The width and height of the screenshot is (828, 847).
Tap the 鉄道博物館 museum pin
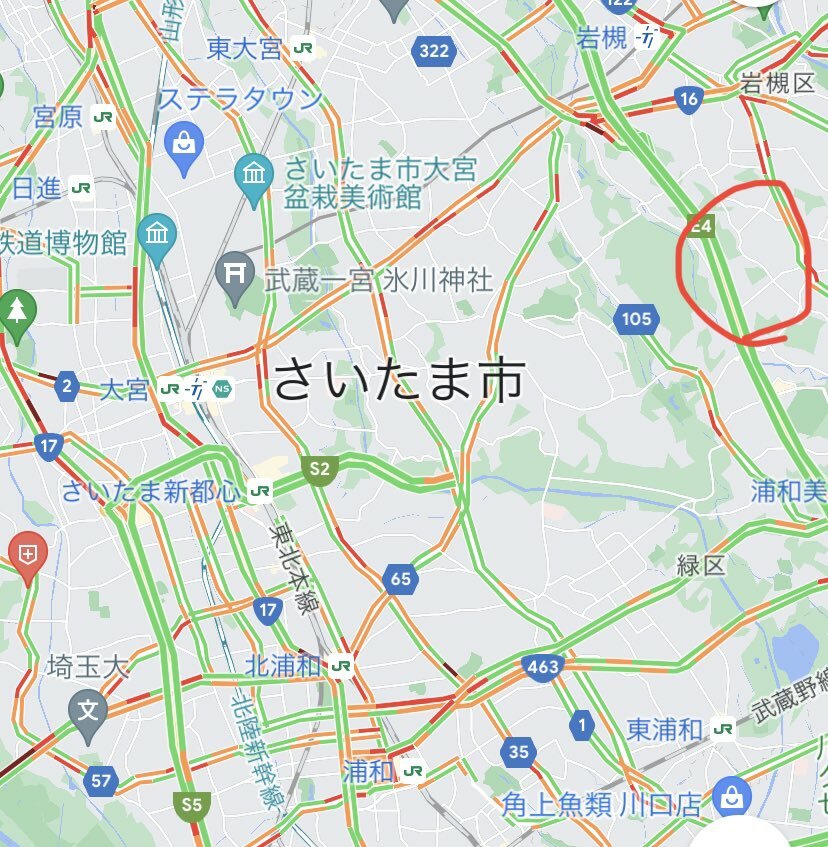(x=158, y=235)
